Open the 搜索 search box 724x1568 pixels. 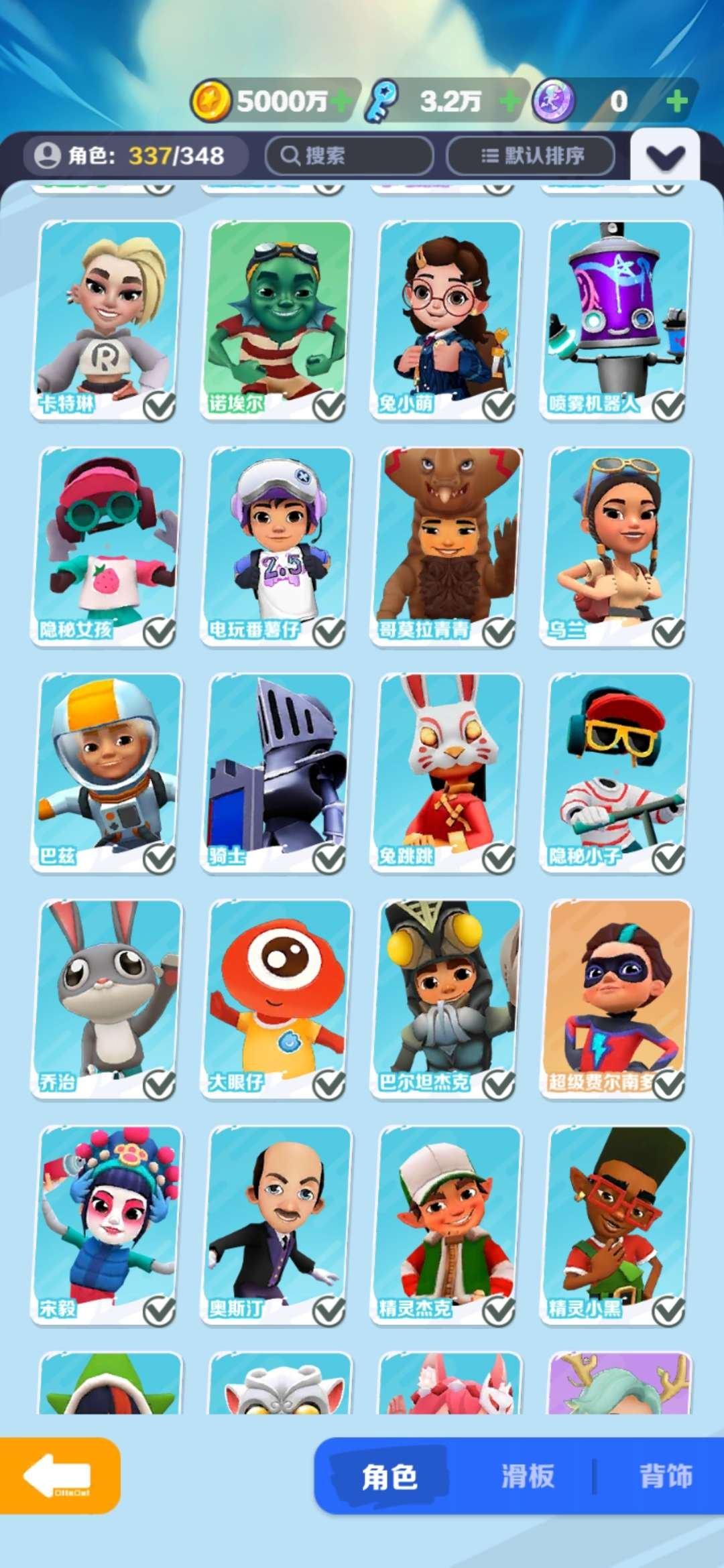coord(349,156)
